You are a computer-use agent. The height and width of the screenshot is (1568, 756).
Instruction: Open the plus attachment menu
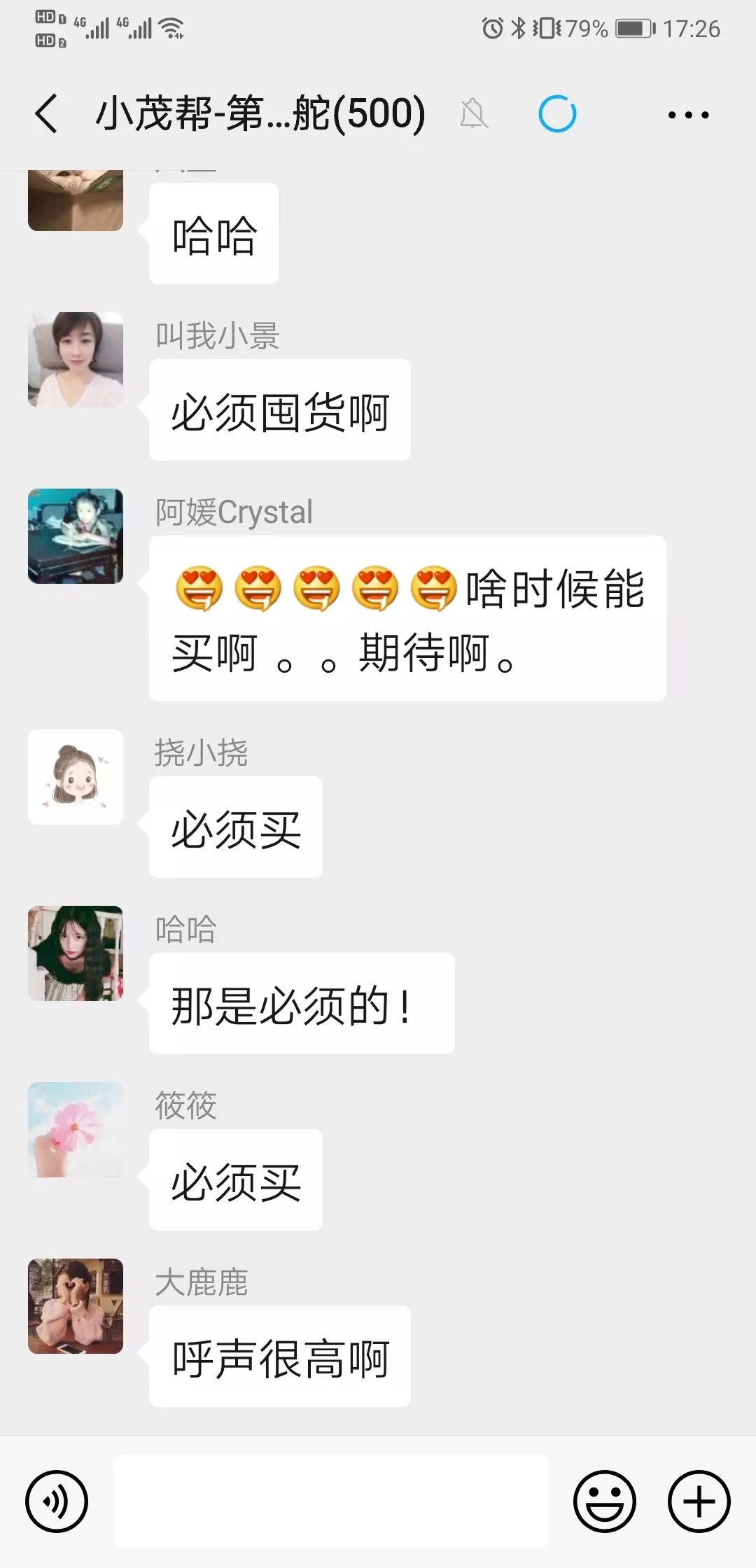point(699,1501)
